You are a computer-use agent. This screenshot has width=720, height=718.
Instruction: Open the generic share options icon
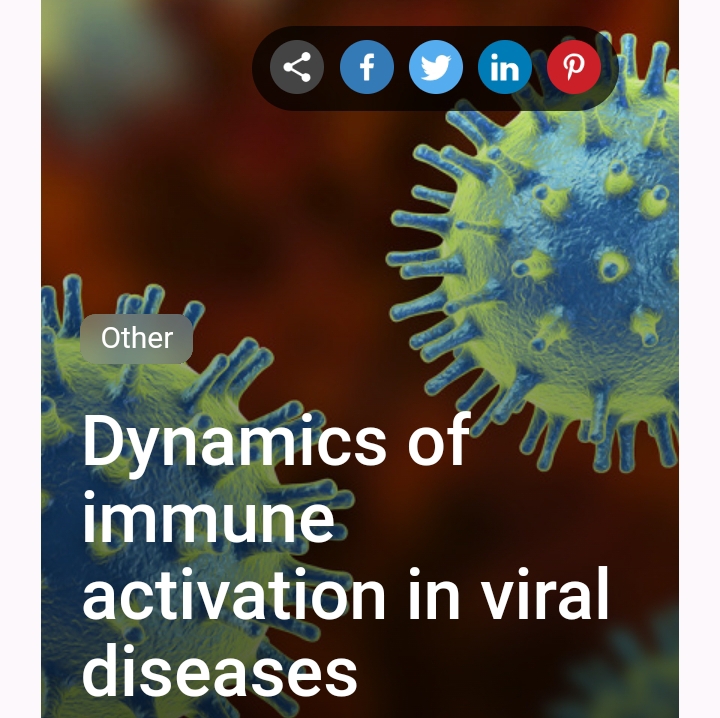pyautogui.click(x=297, y=68)
